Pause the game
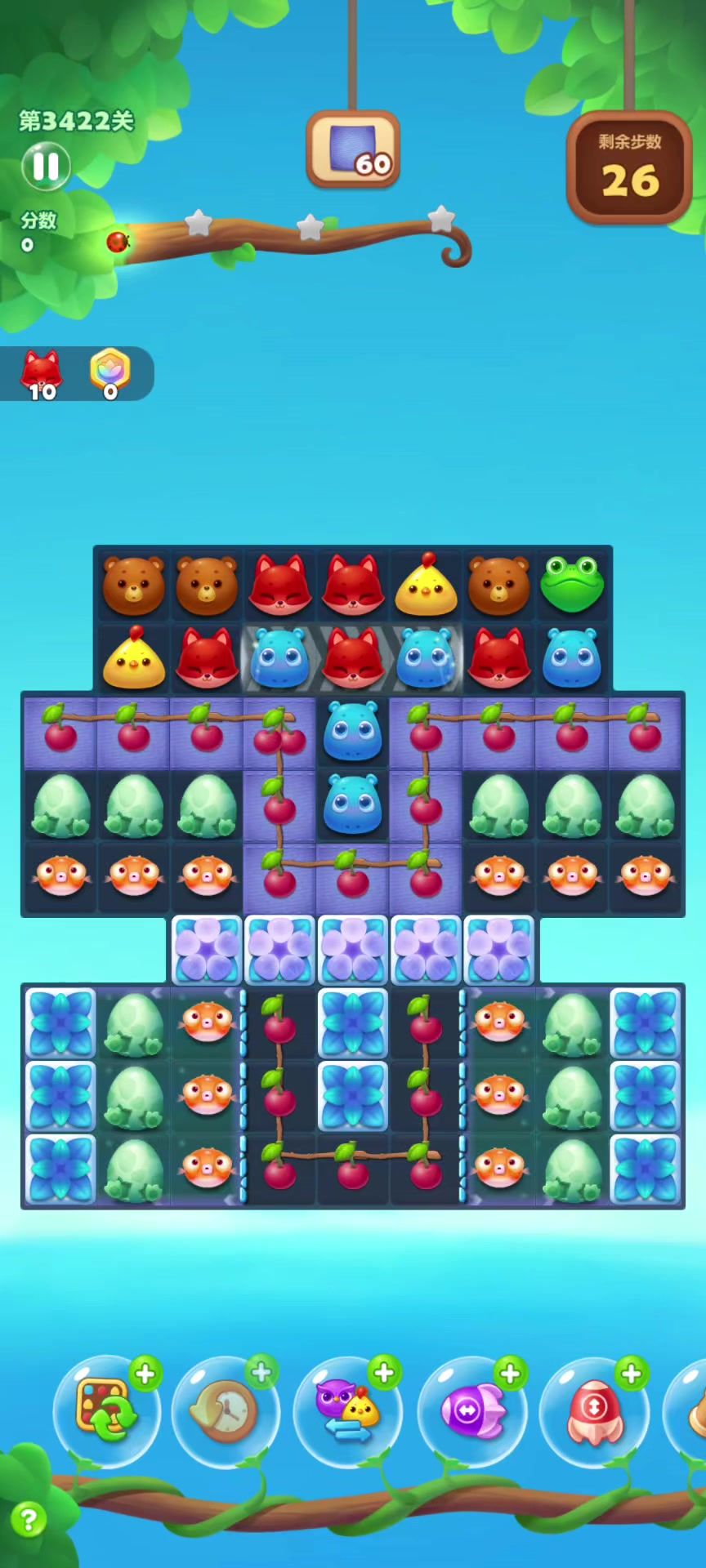706x1568 pixels. pyautogui.click(x=46, y=166)
